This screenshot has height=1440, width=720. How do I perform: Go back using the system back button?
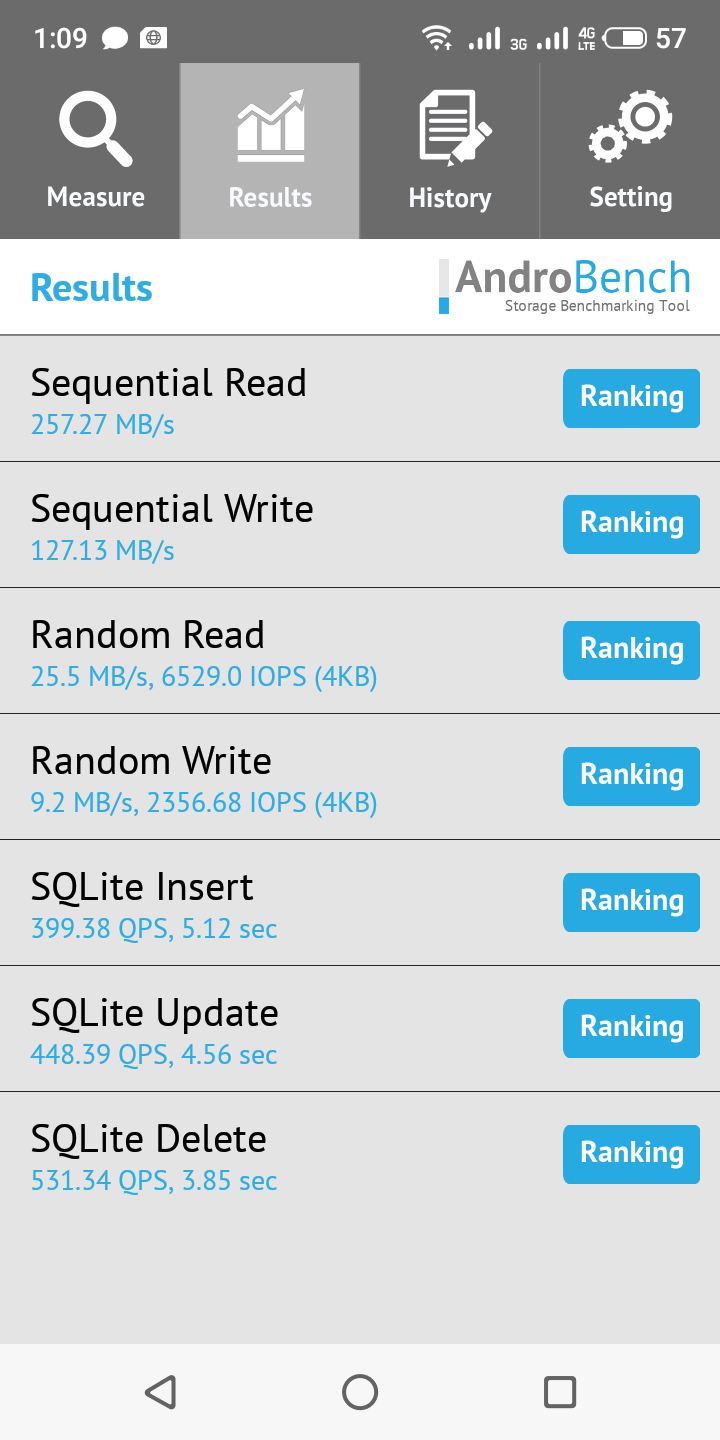pyautogui.click(x=160, y=1392)
